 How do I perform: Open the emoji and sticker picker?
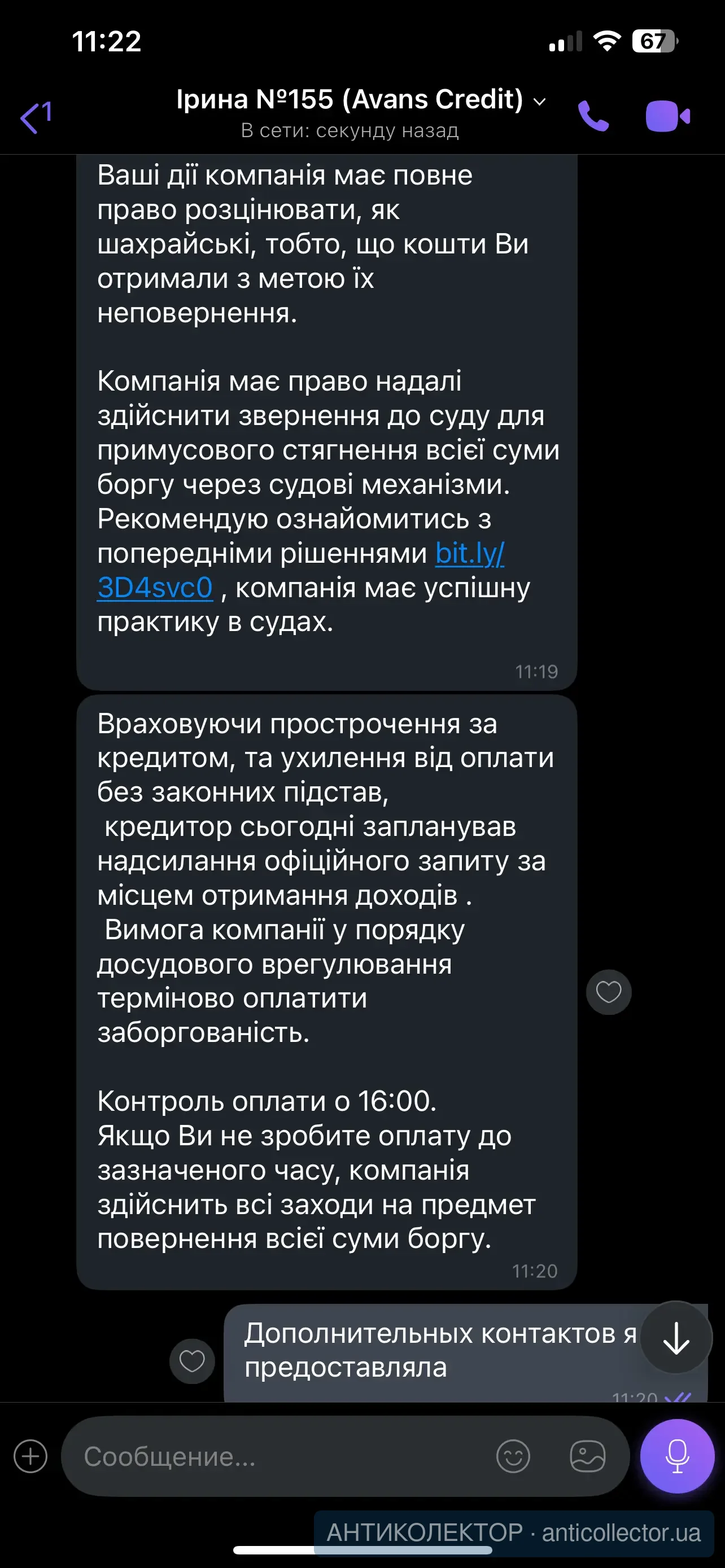click(513, 1456)
